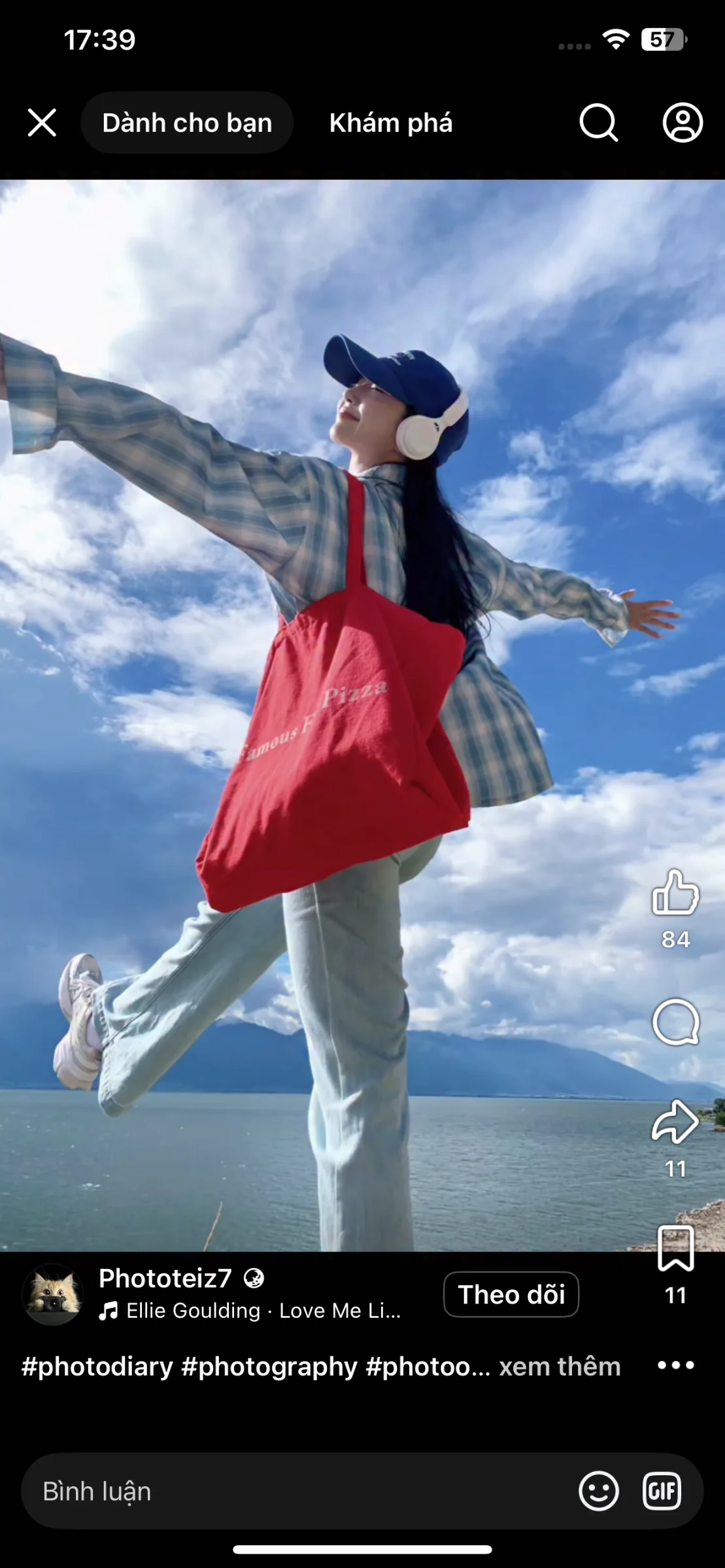Bookmark this video
The width and height of the screenshot is (725, 1568).
click(675, 1248)
